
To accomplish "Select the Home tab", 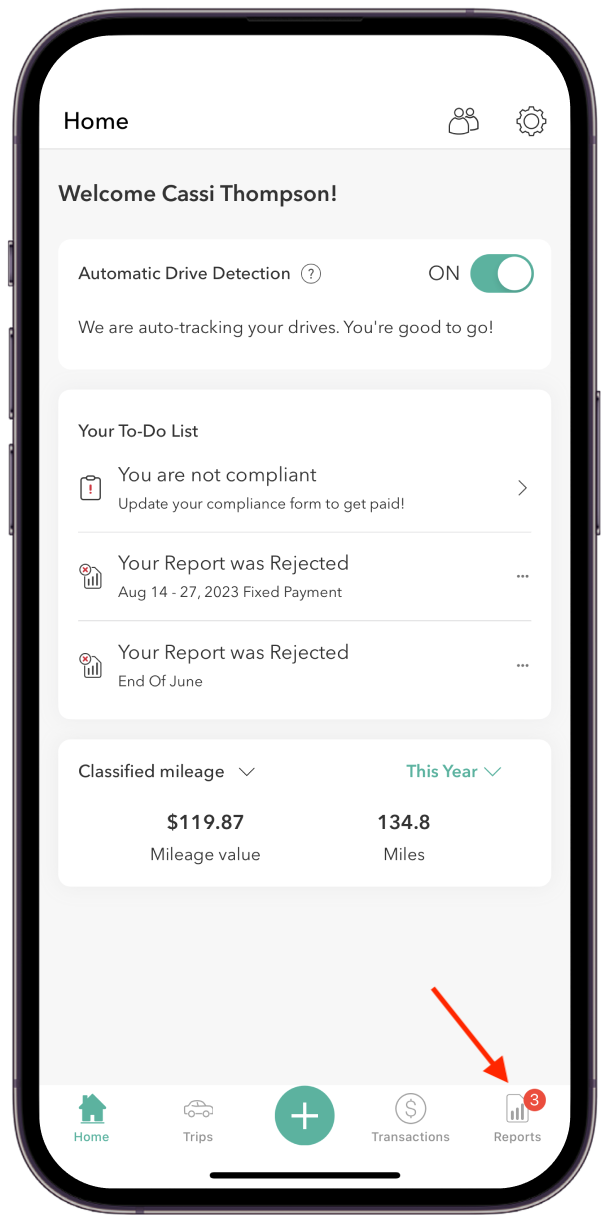I will (91, 1118).
